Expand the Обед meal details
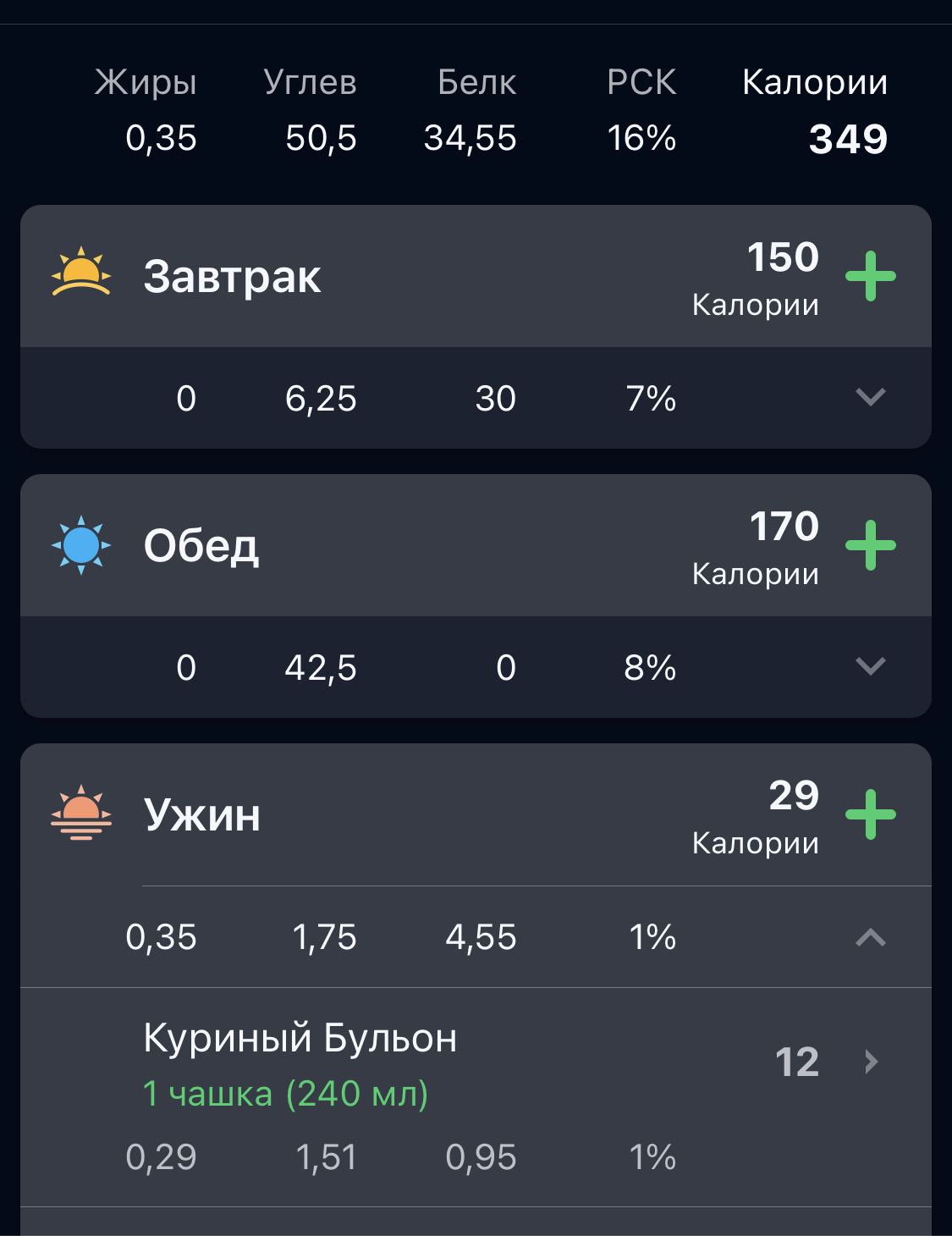 (x=870, y=666)
